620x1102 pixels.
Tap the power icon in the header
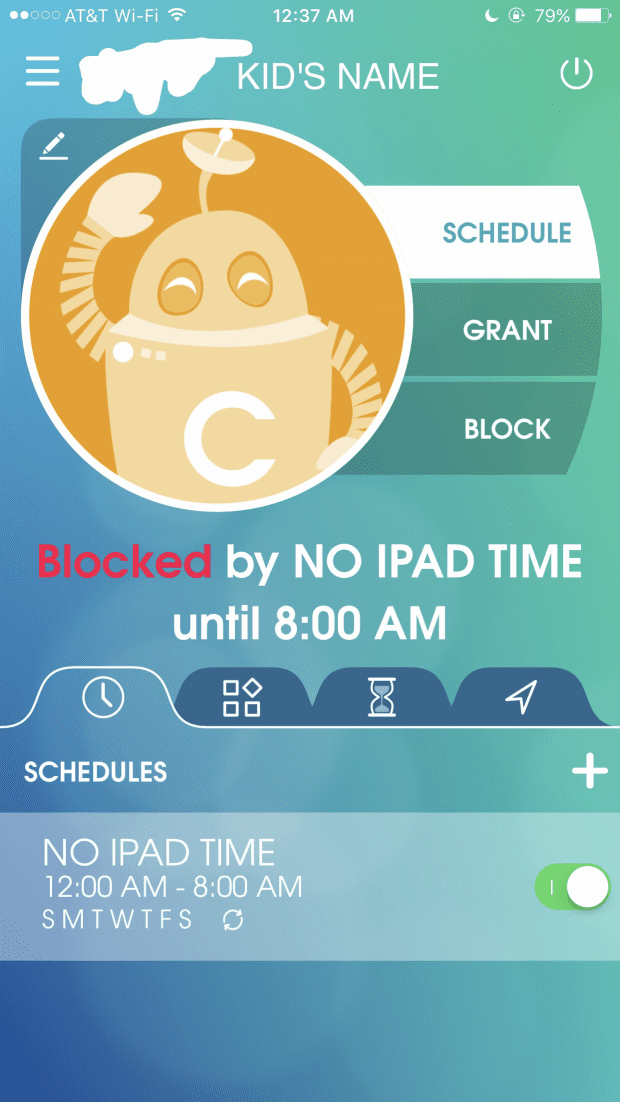[576, 74]
